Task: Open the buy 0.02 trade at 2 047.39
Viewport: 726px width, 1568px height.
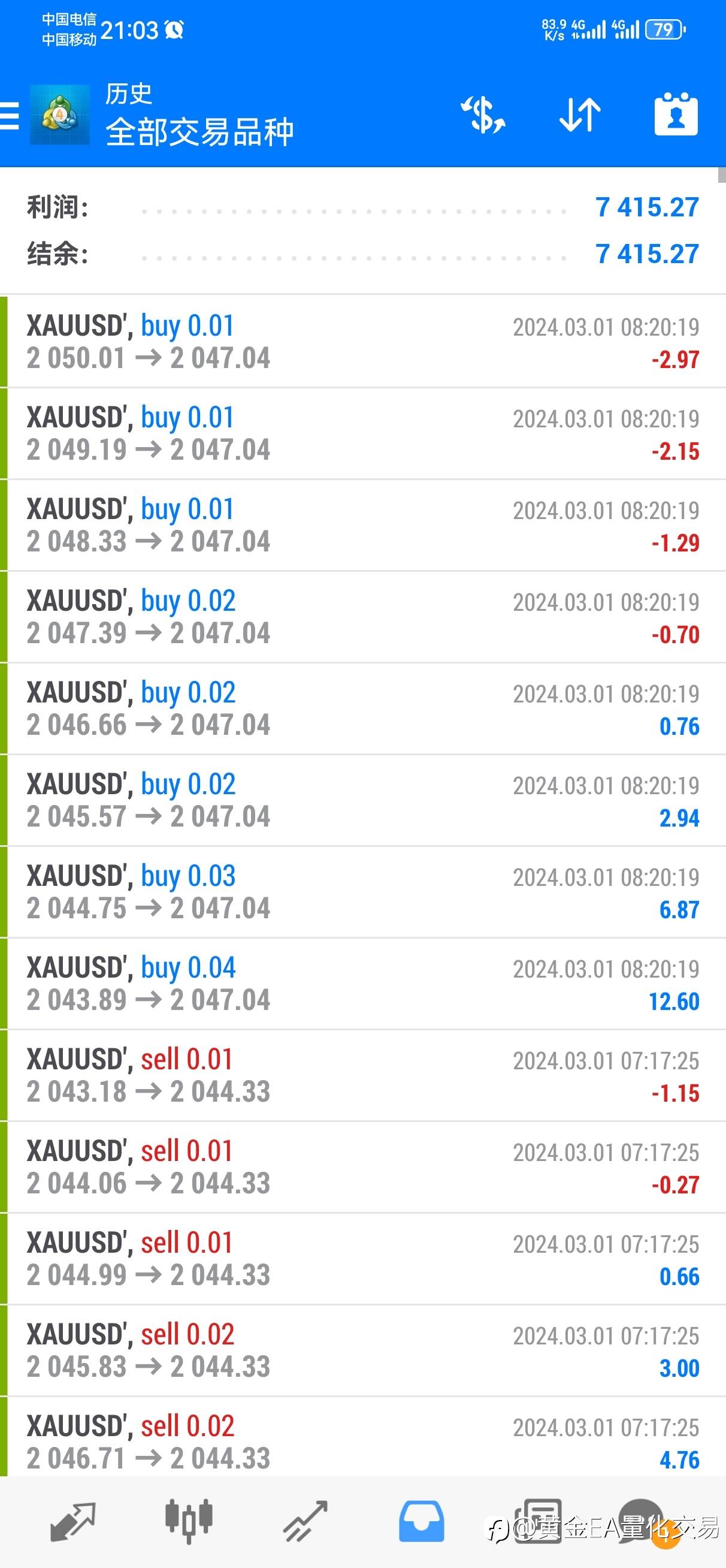Action: 362,617
